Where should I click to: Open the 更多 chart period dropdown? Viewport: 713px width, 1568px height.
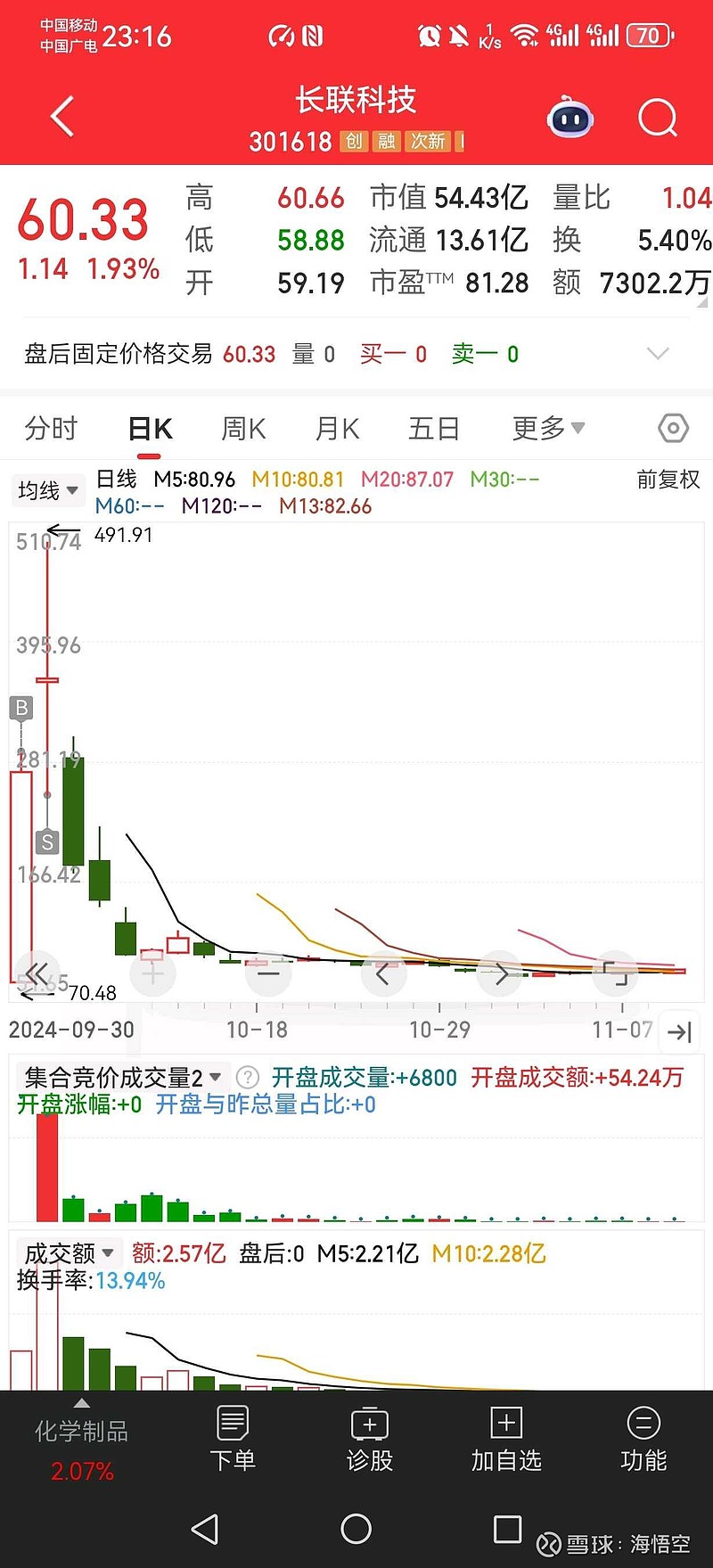click(548, 429)
